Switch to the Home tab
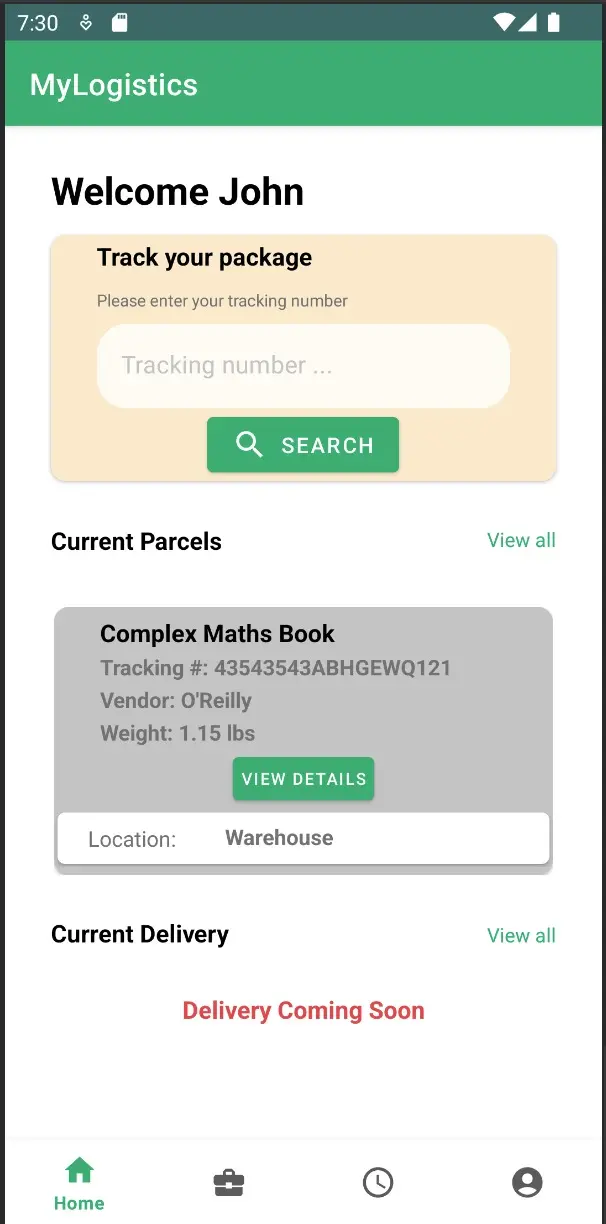606x1224 pixels. (79, 1183)
